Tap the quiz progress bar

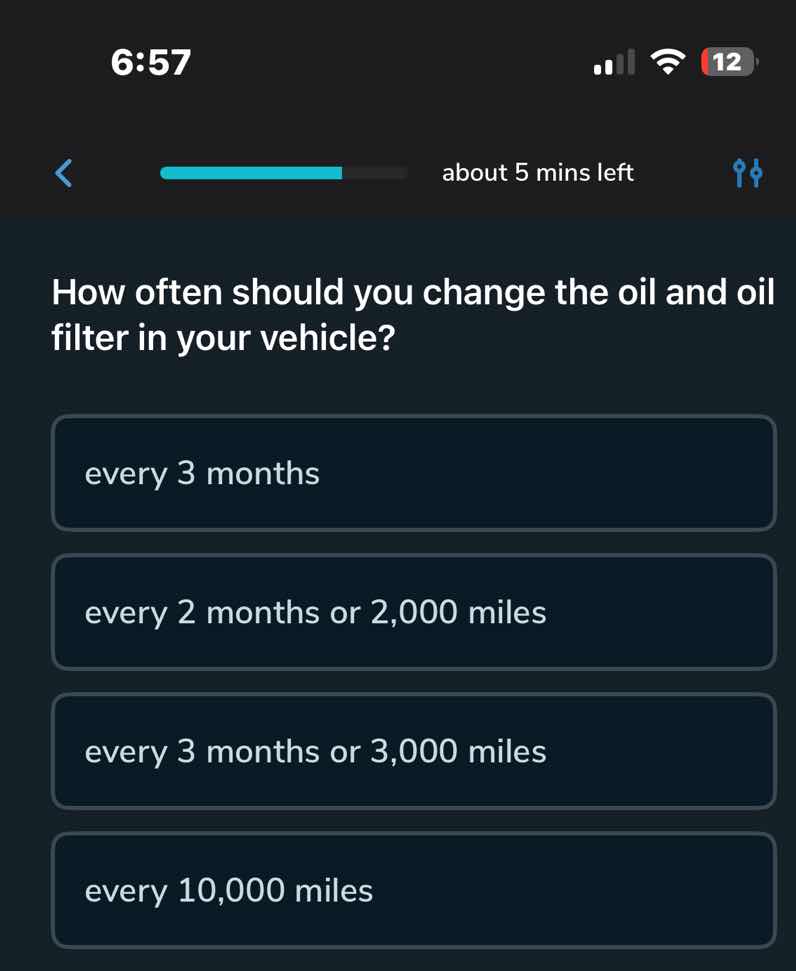click(283, 172)
